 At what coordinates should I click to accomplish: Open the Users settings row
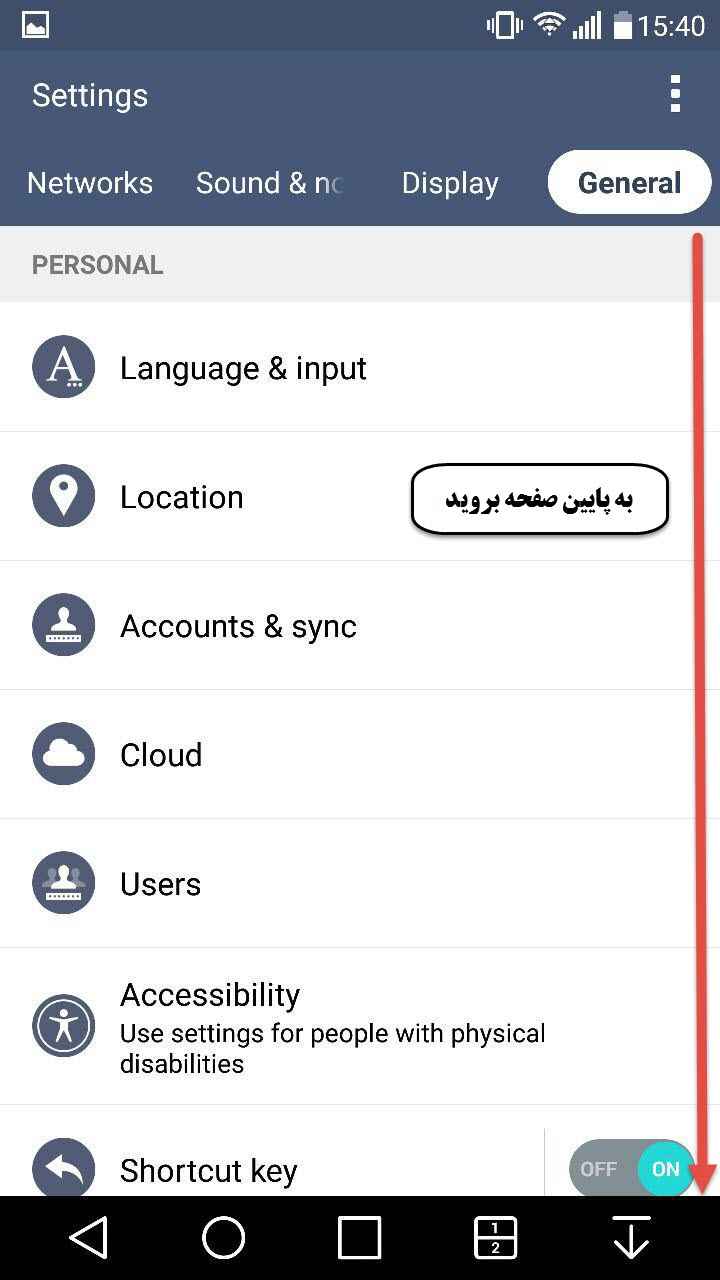tap(160, 884)
